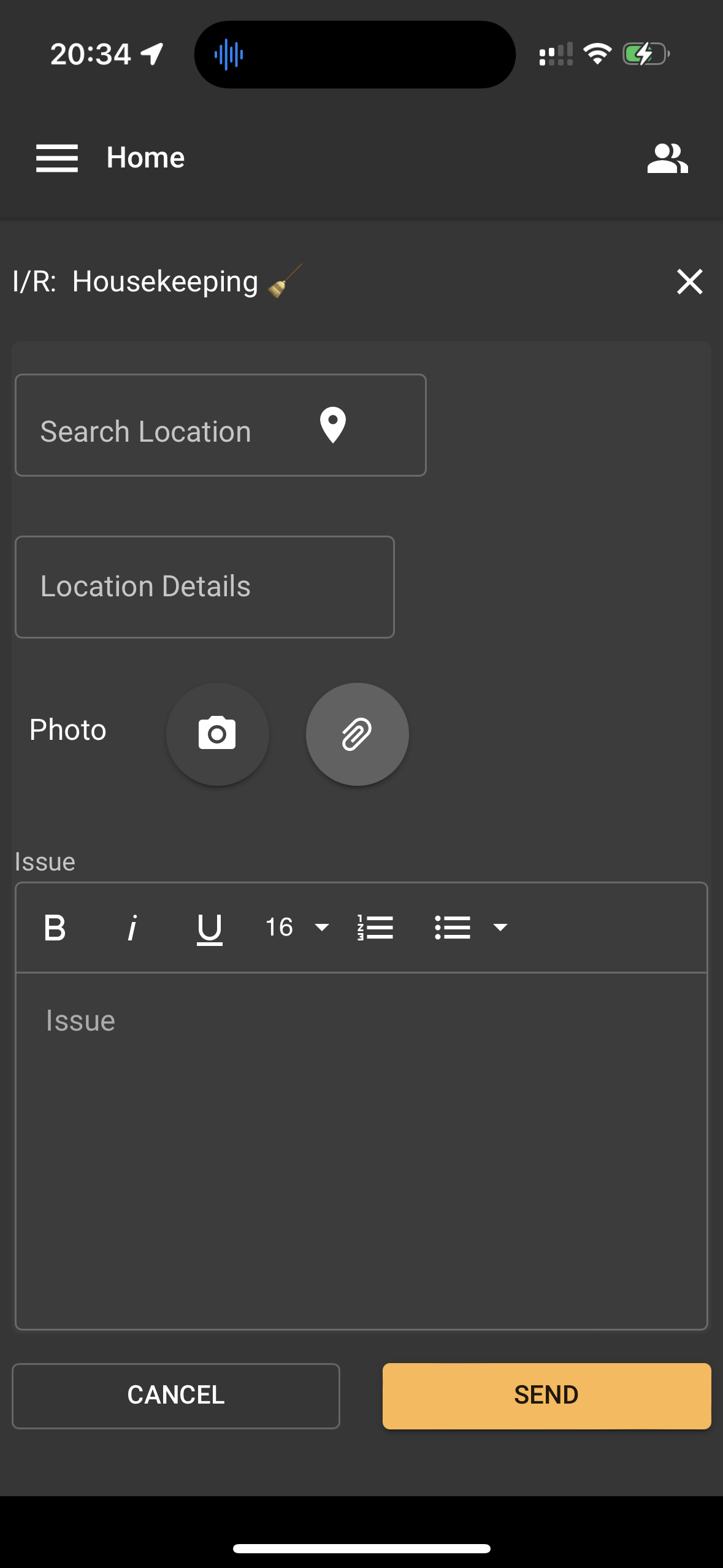Send the housekeeping report
Viewport: 723px width, 1568px height.
546,1396
